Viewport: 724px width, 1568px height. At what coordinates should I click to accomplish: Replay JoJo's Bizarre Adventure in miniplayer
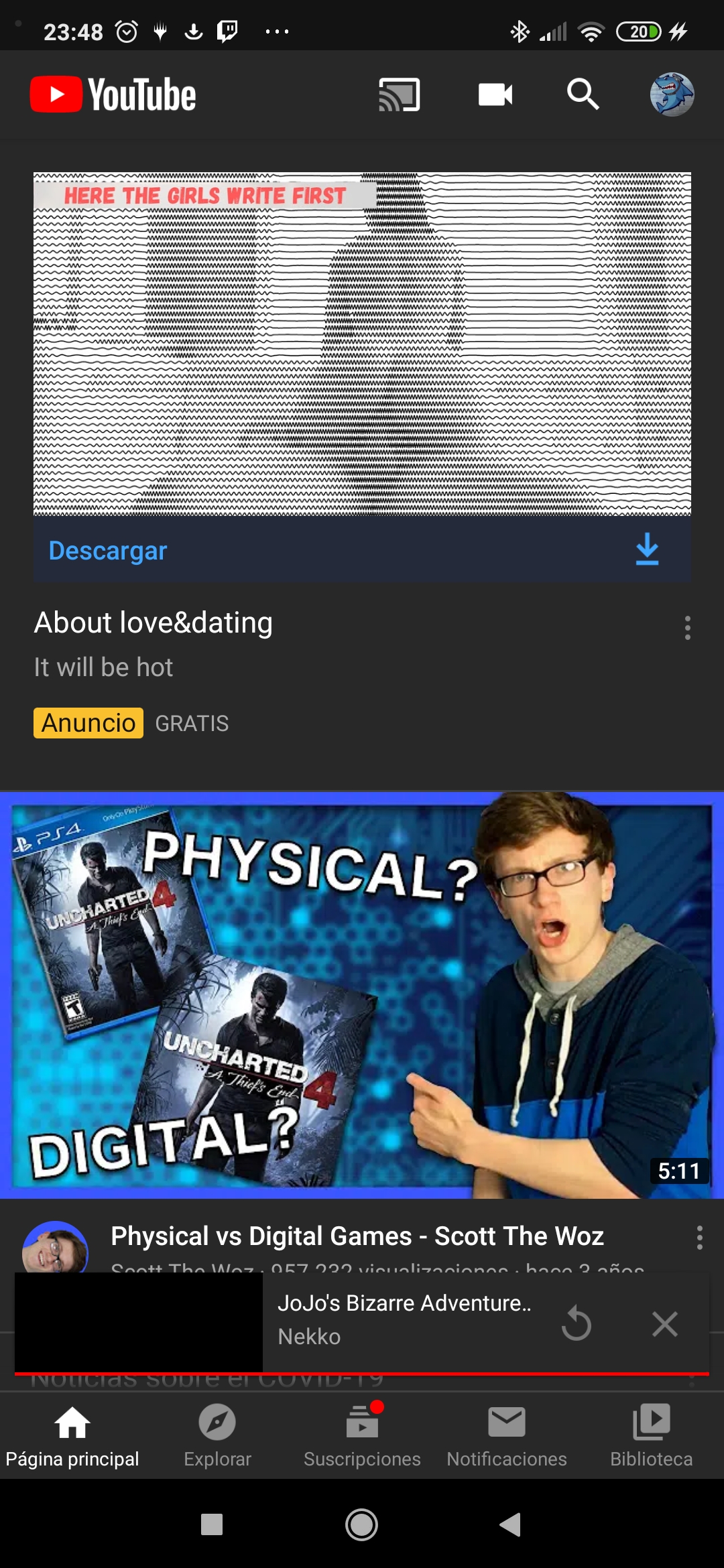577,1324
